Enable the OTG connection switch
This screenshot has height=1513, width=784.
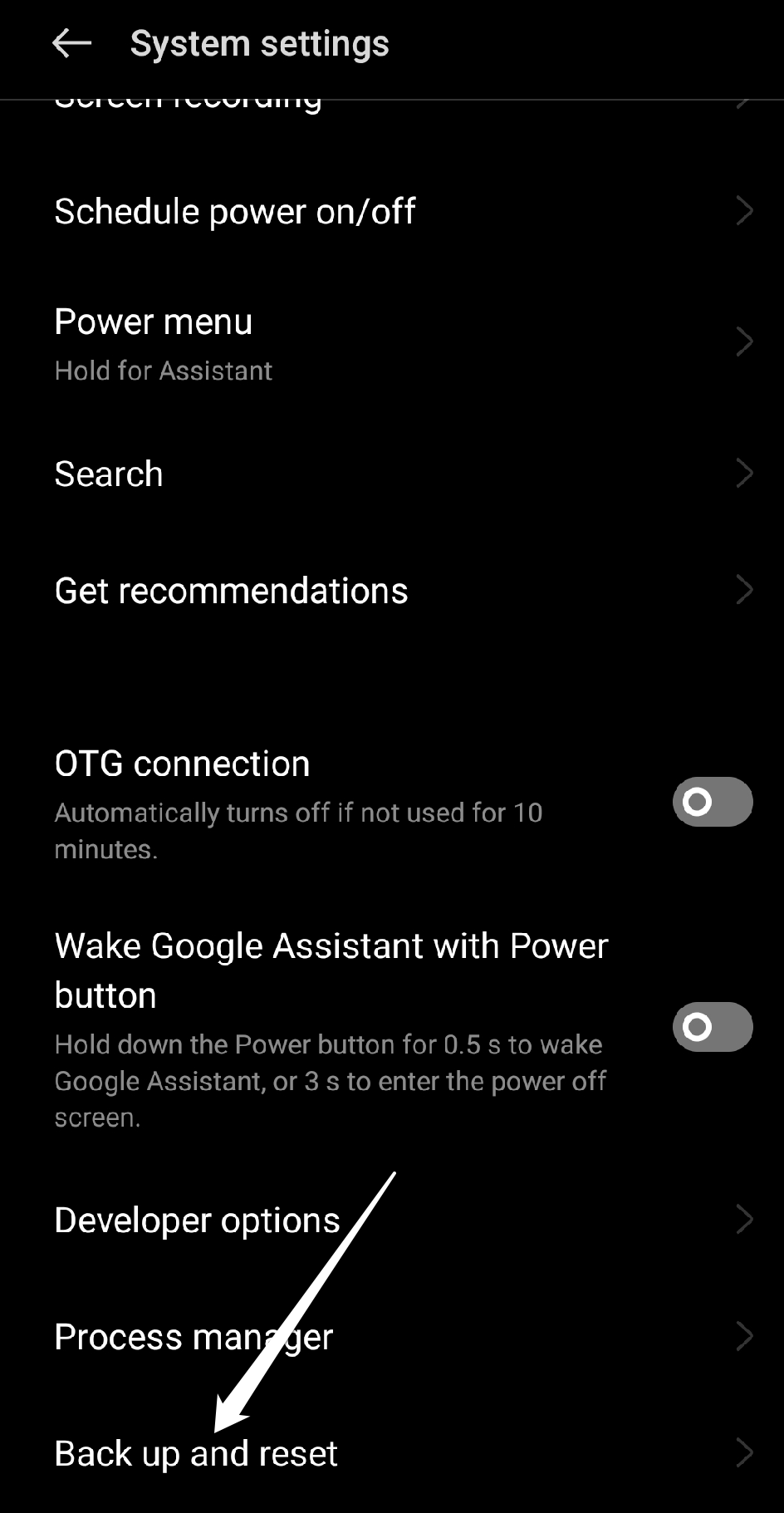point(712,802)
